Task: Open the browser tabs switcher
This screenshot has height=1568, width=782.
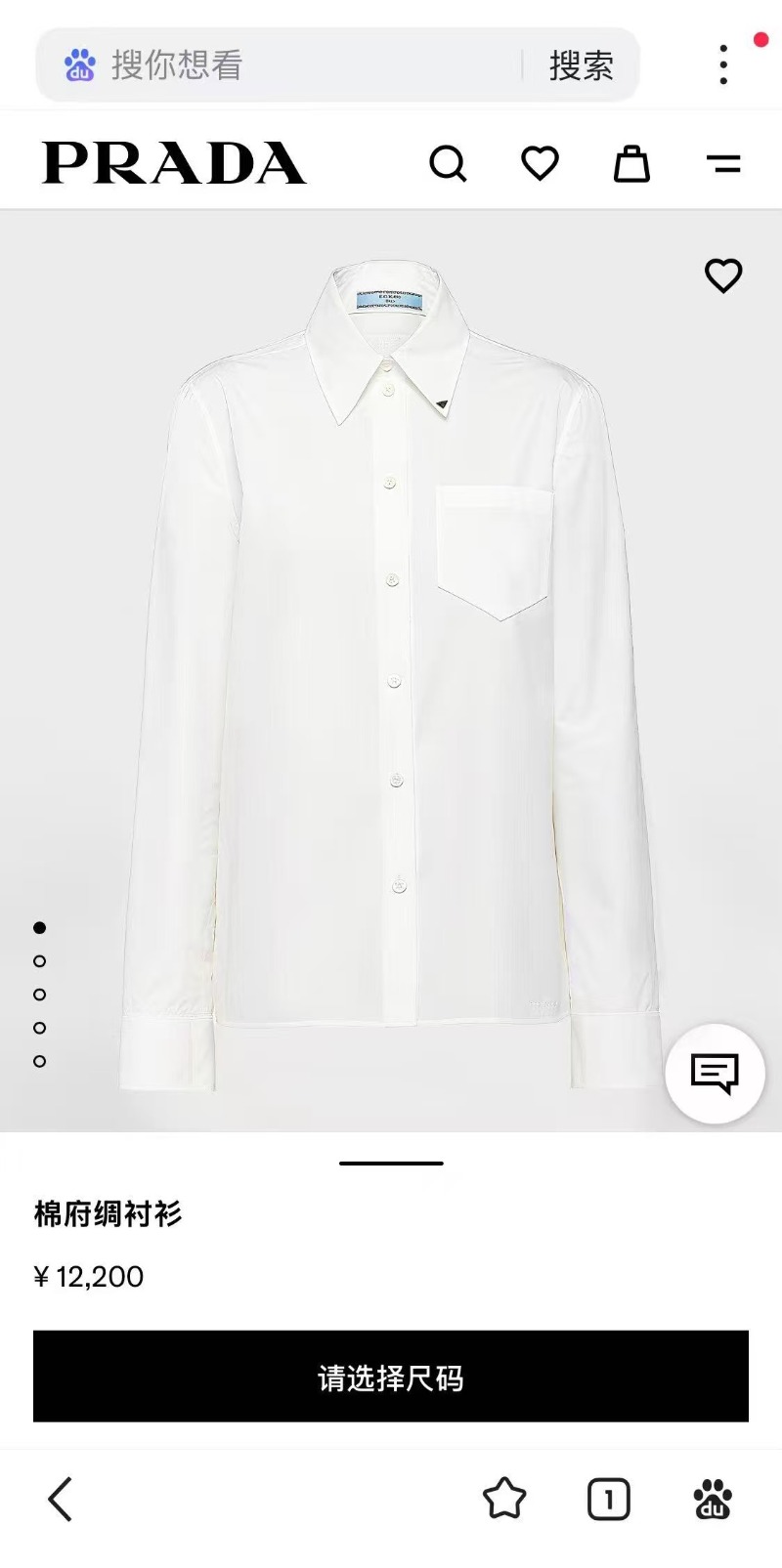Action: tap(608, 1499)
